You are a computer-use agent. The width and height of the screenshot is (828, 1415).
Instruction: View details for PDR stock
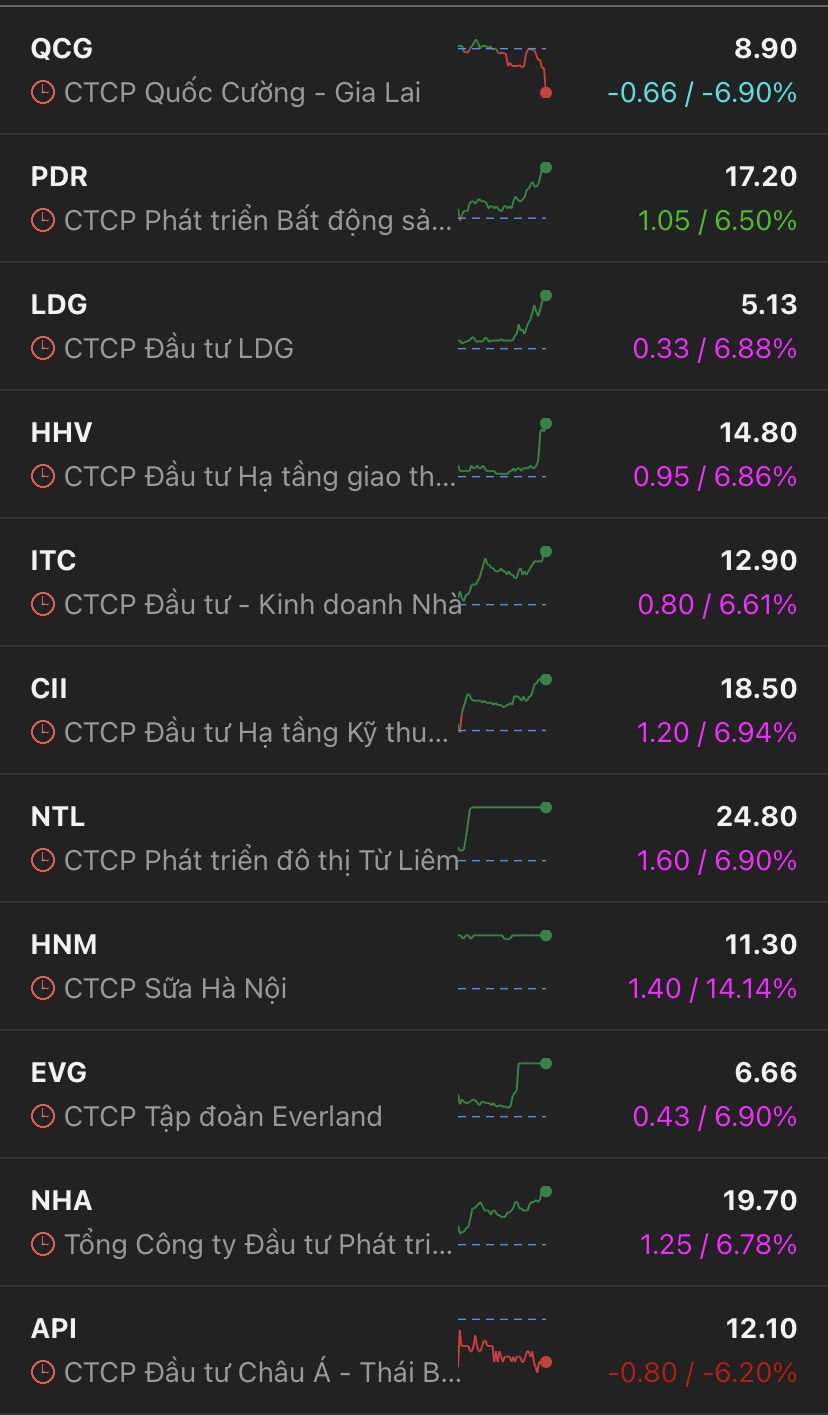pos(240,198)
